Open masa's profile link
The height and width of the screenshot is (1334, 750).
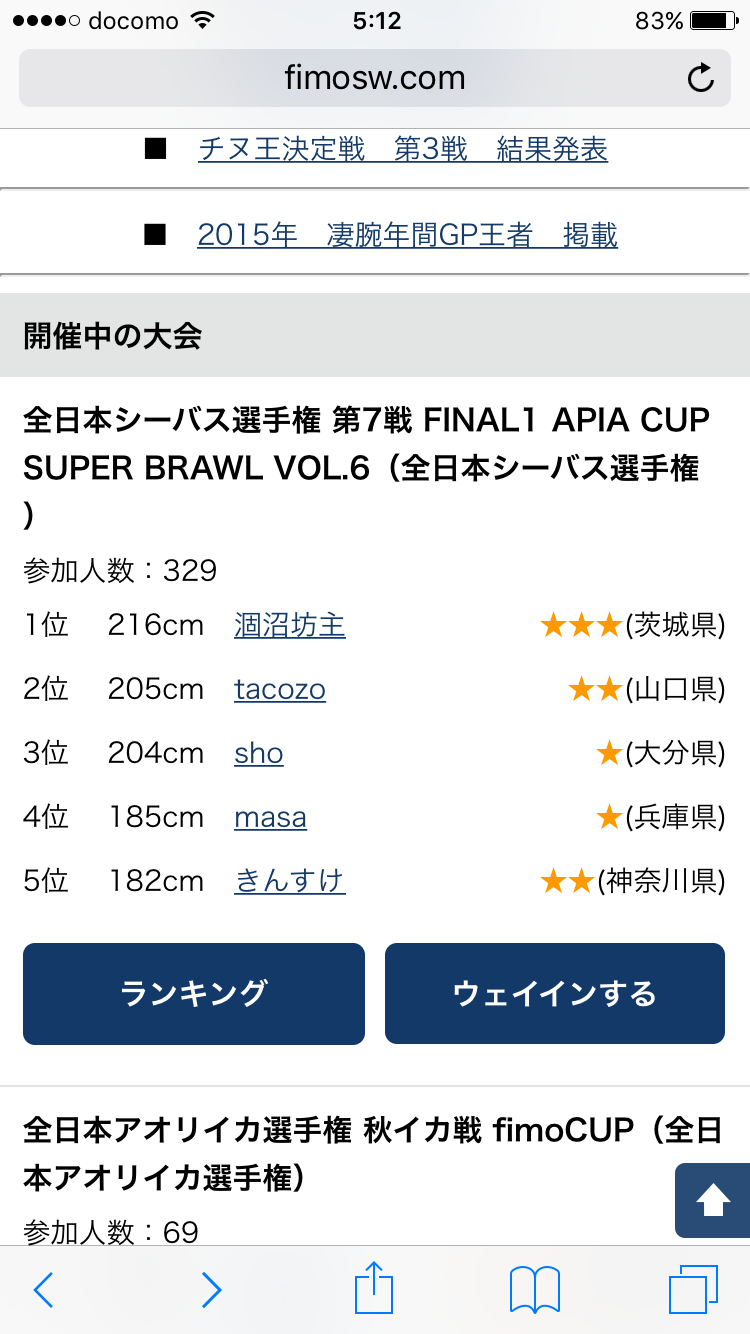[270, 818]
